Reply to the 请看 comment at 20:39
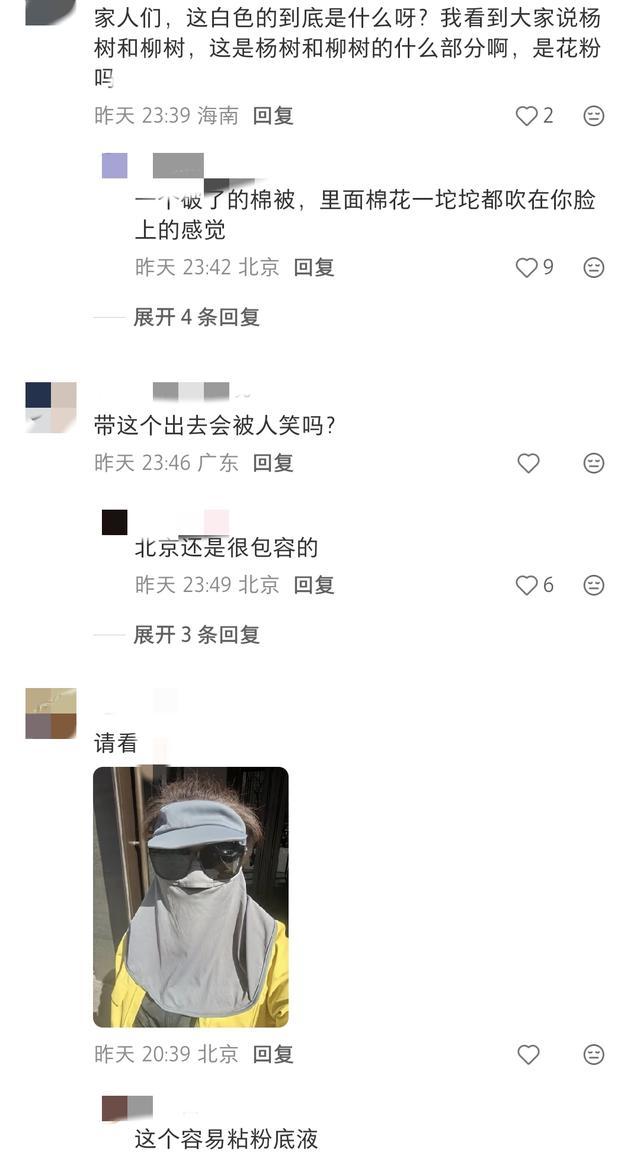Screen dimensions: 640x1155 click(273, 1054)
